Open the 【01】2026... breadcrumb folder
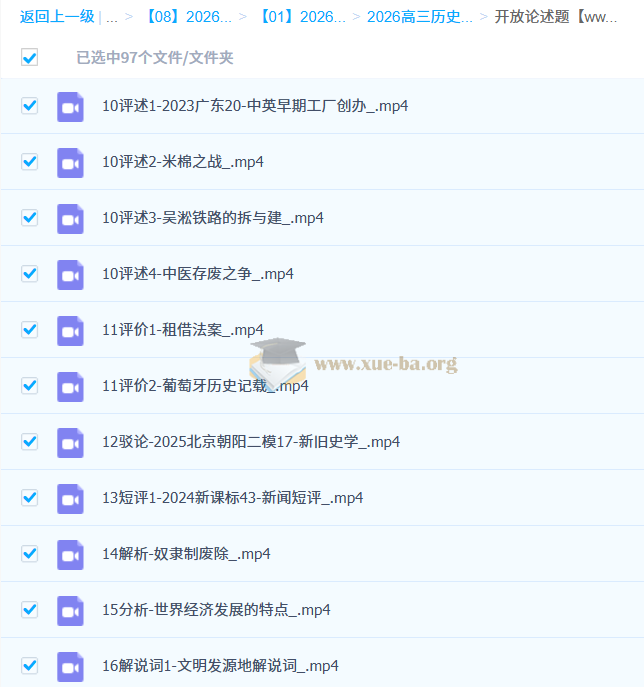Viewport: 644px width, 687px height. (x=303, y=17)
